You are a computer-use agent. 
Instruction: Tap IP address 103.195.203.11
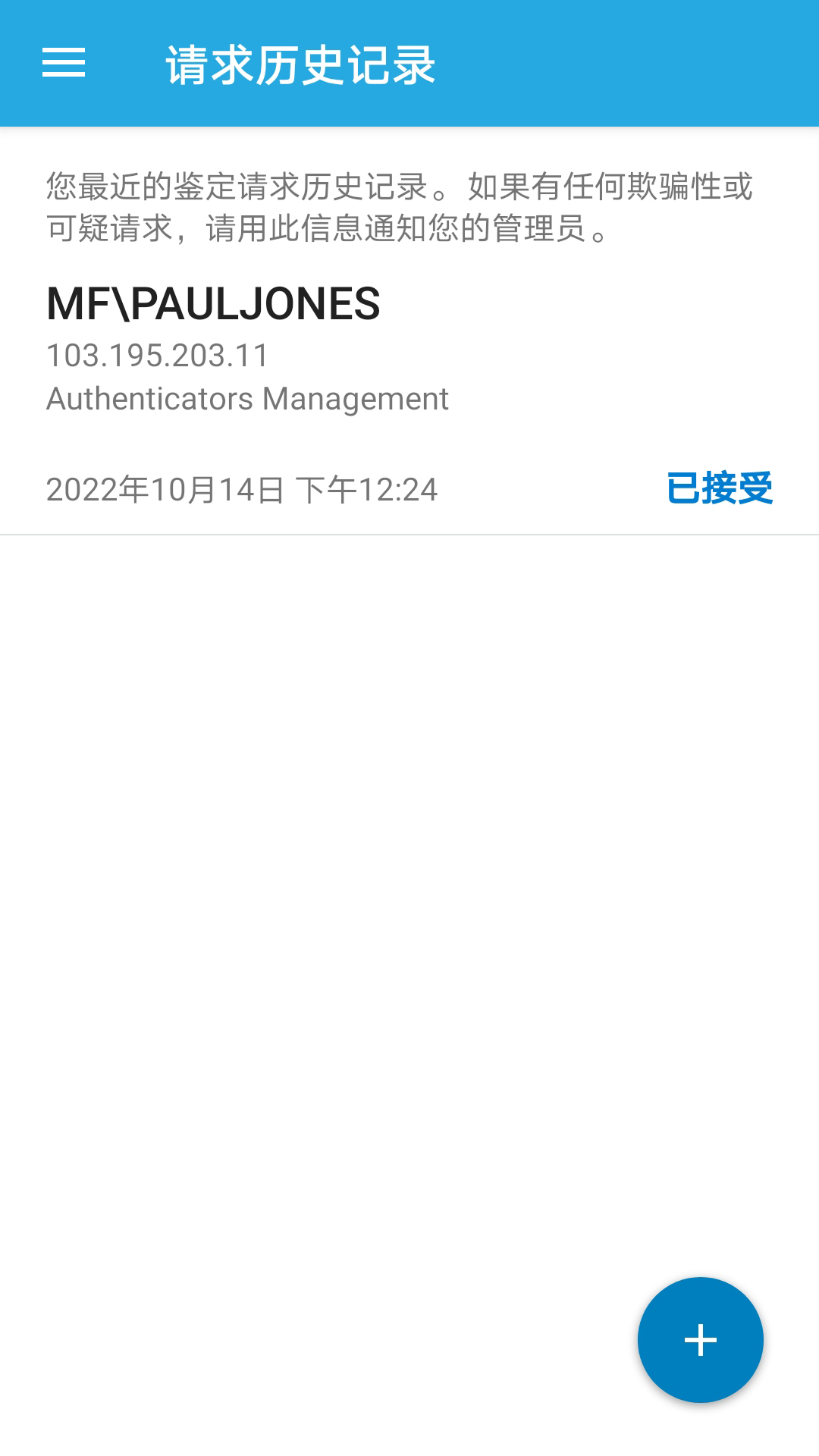(155, 354)
